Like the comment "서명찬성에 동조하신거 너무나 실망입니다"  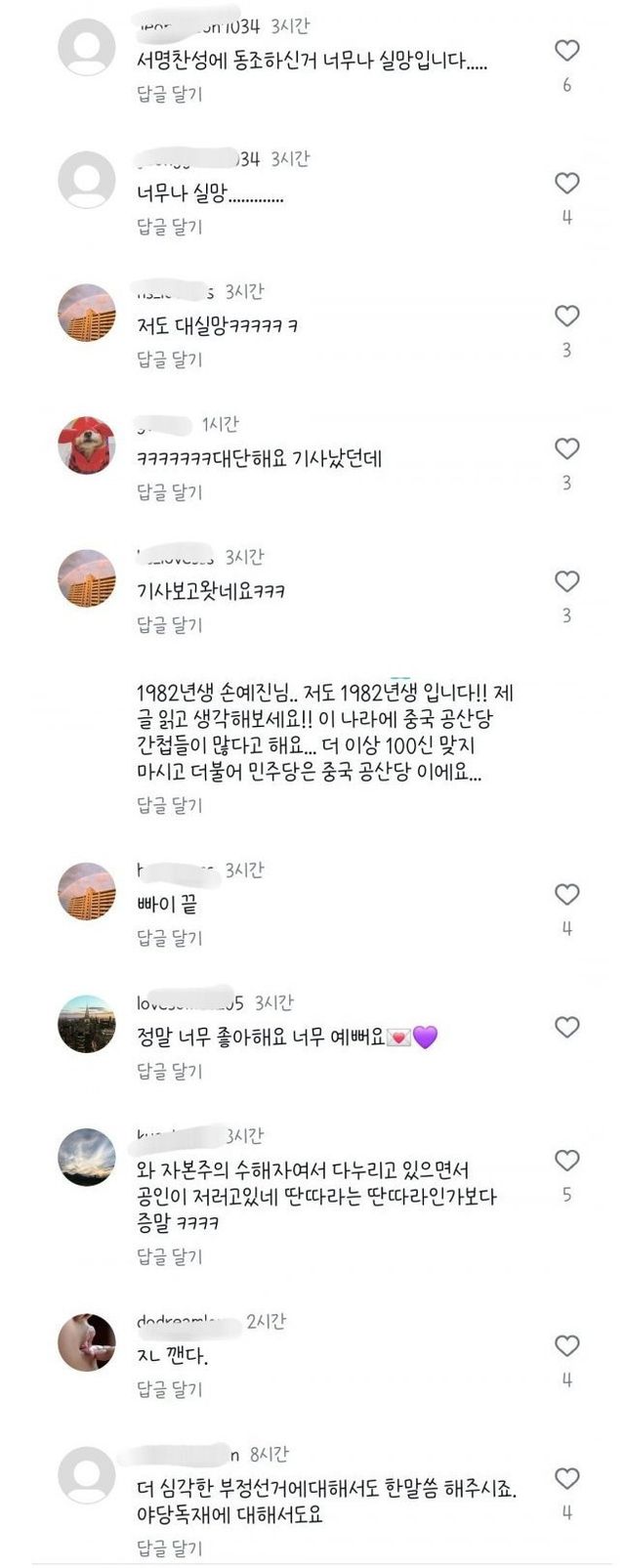click(566, 51)
